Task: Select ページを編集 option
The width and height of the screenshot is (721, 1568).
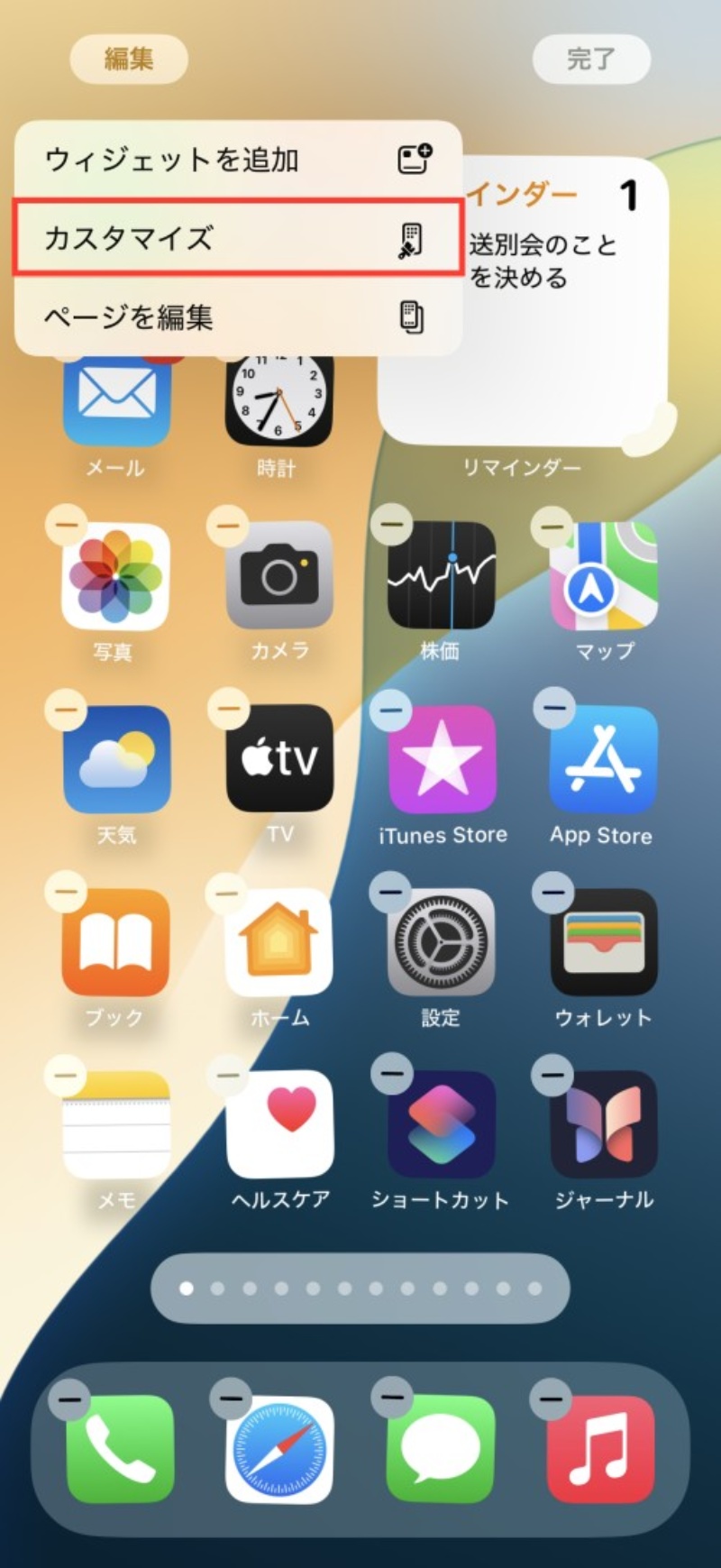Action: [x=238, y=317]
